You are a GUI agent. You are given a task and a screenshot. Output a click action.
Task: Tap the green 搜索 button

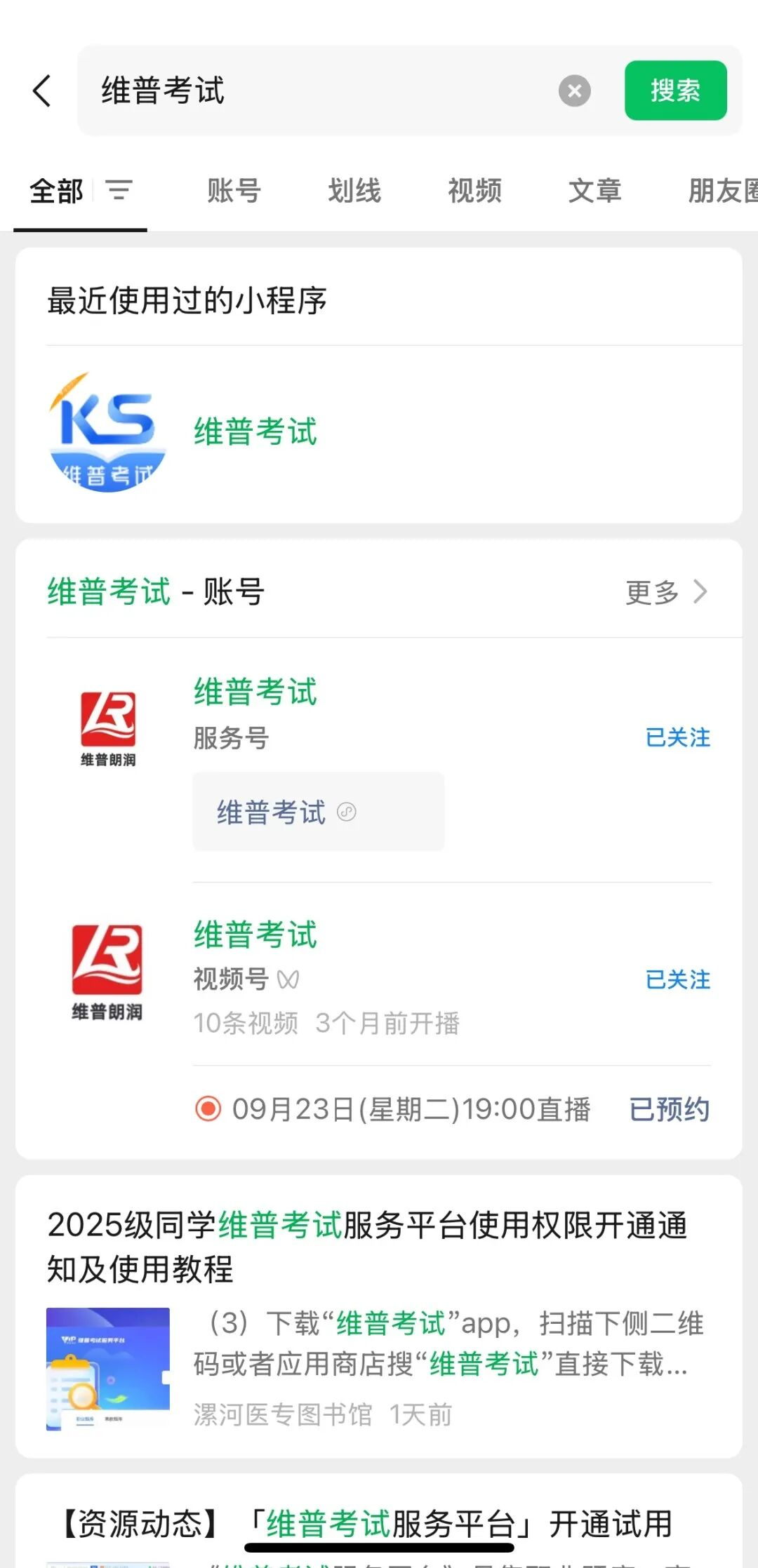tap(675, 91)
